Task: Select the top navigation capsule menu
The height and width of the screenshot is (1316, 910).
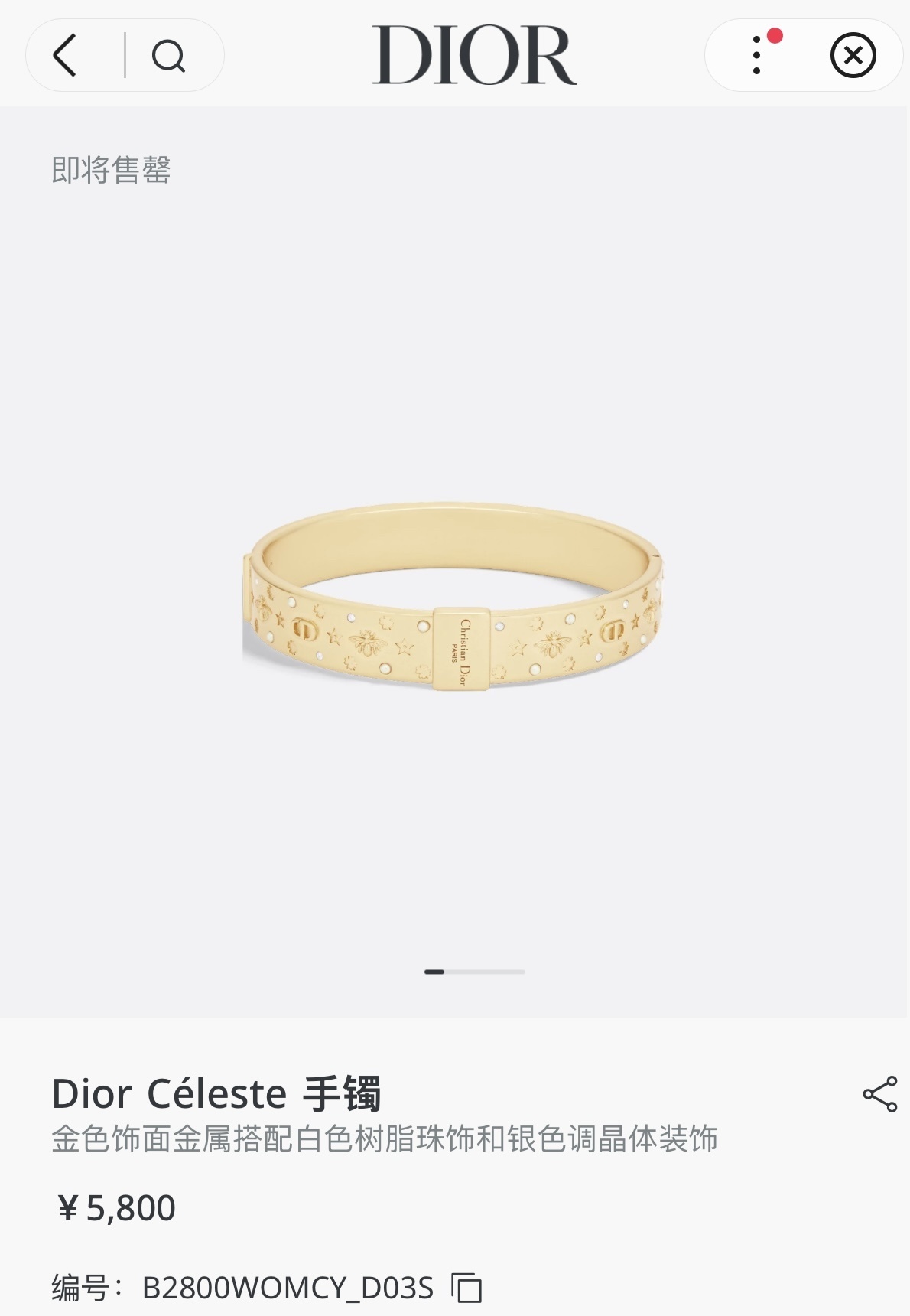Action: (x=125, y=55)
